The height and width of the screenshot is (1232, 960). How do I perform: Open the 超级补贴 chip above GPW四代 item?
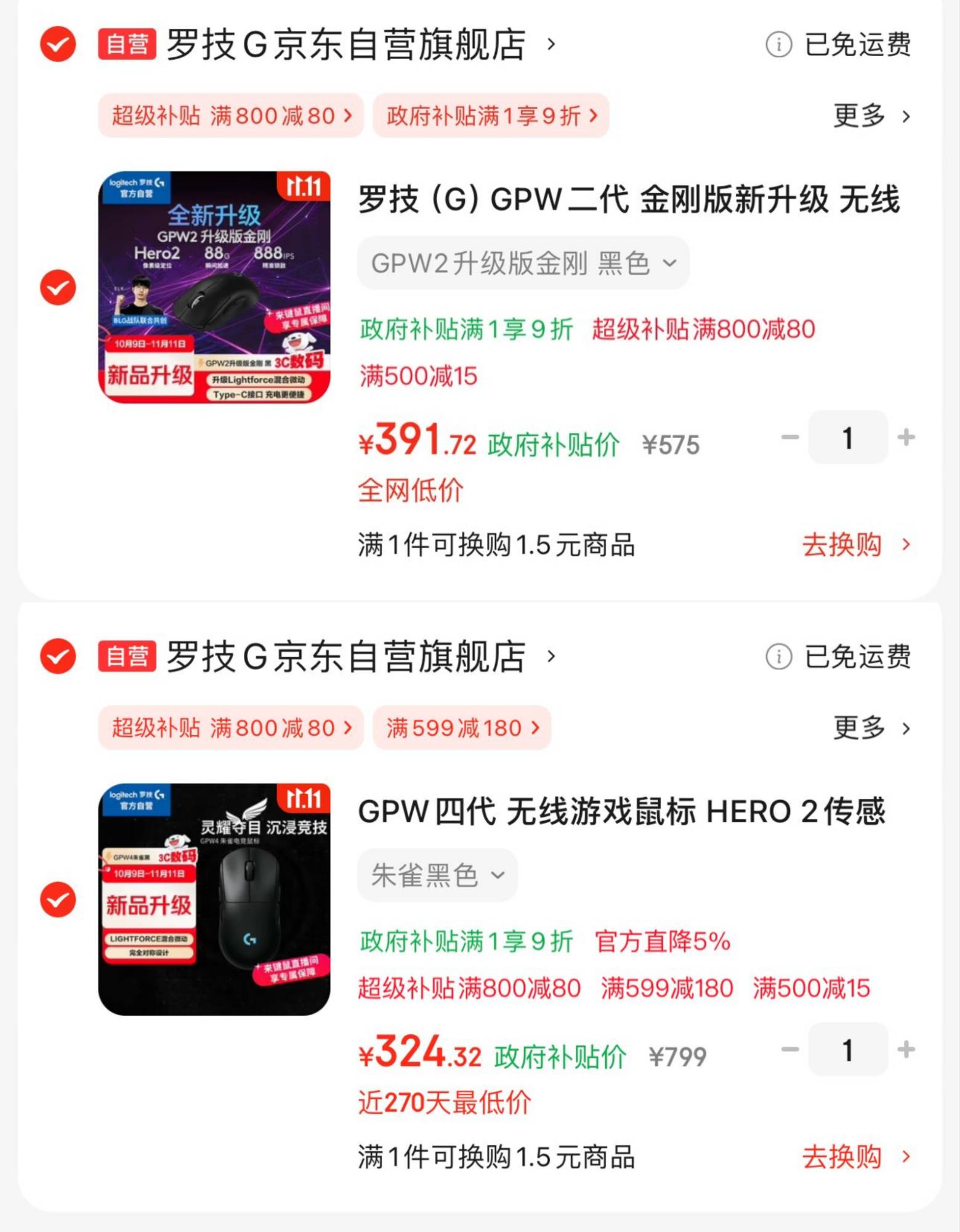tap(231, 728)
